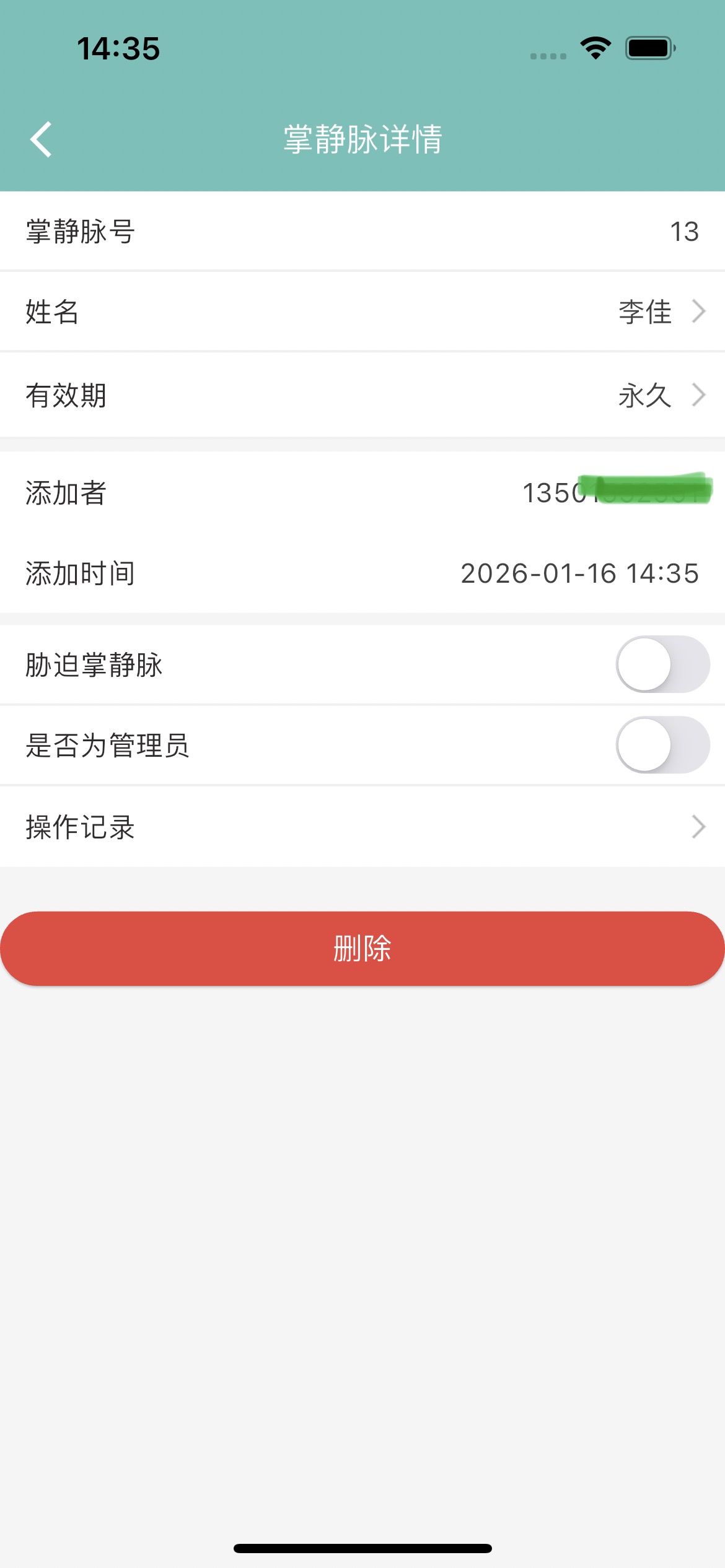Image resolution: width=725 pixels, height=1568 pixels.
Task: Expand the operation records entry
Action: coord(362,827)
